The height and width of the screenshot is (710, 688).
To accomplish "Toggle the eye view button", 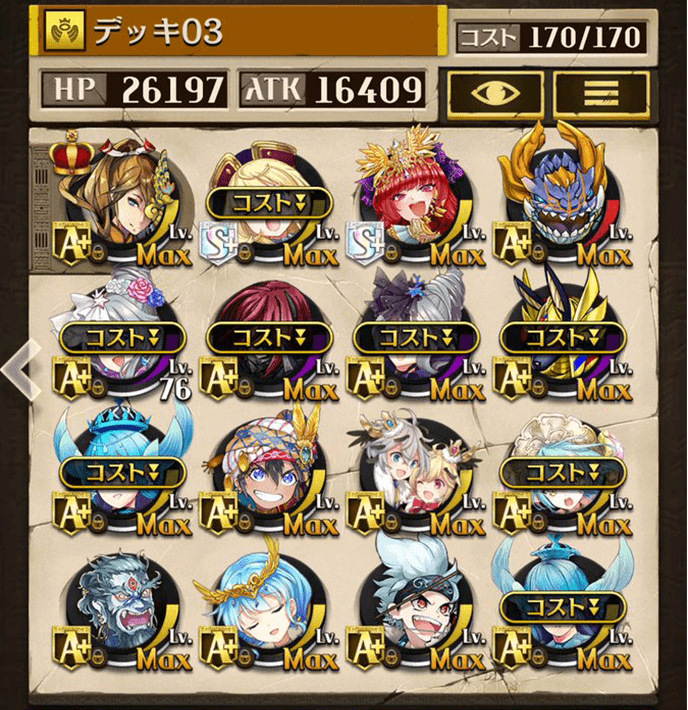I will click(x=494, y=92).
